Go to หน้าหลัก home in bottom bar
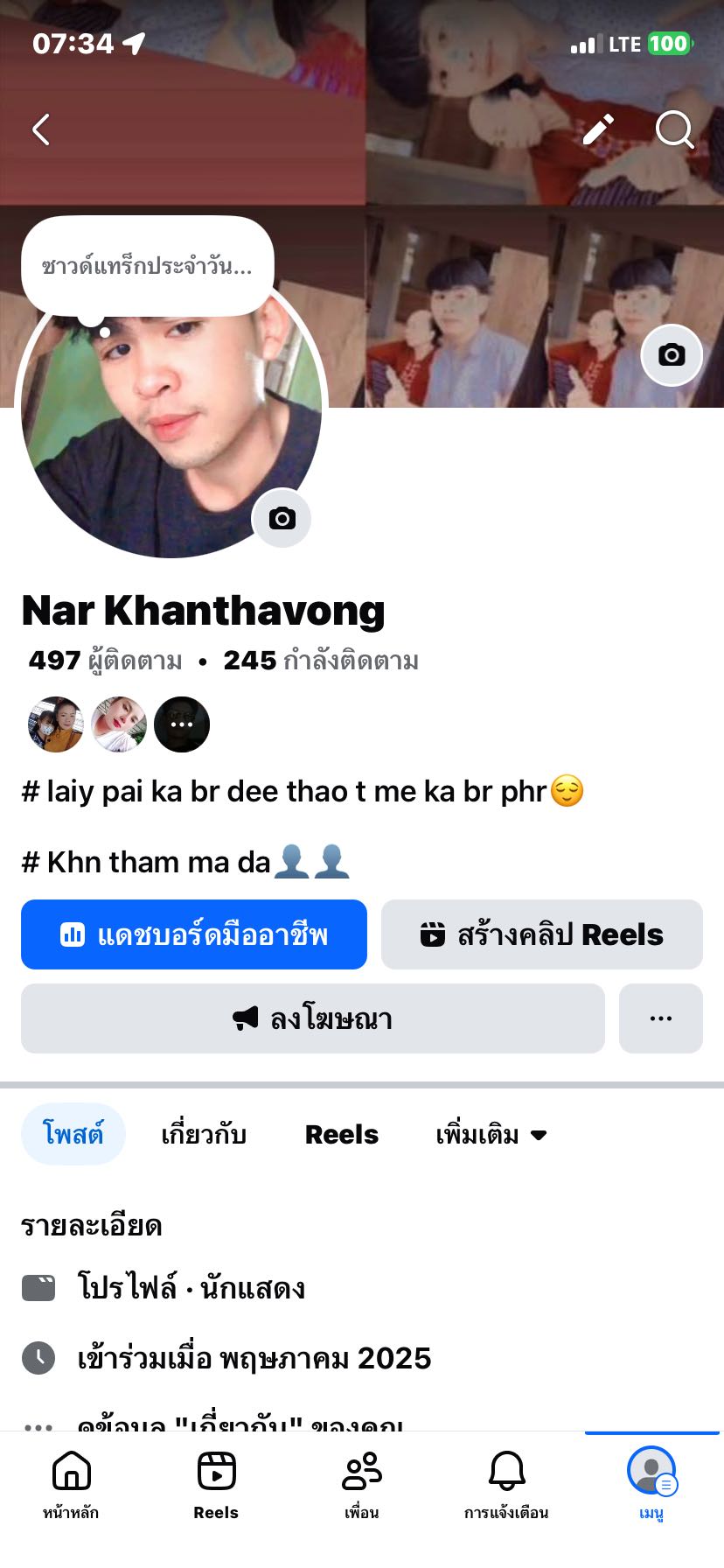This screenshot has height=1568, width=724. [71, 1484]
